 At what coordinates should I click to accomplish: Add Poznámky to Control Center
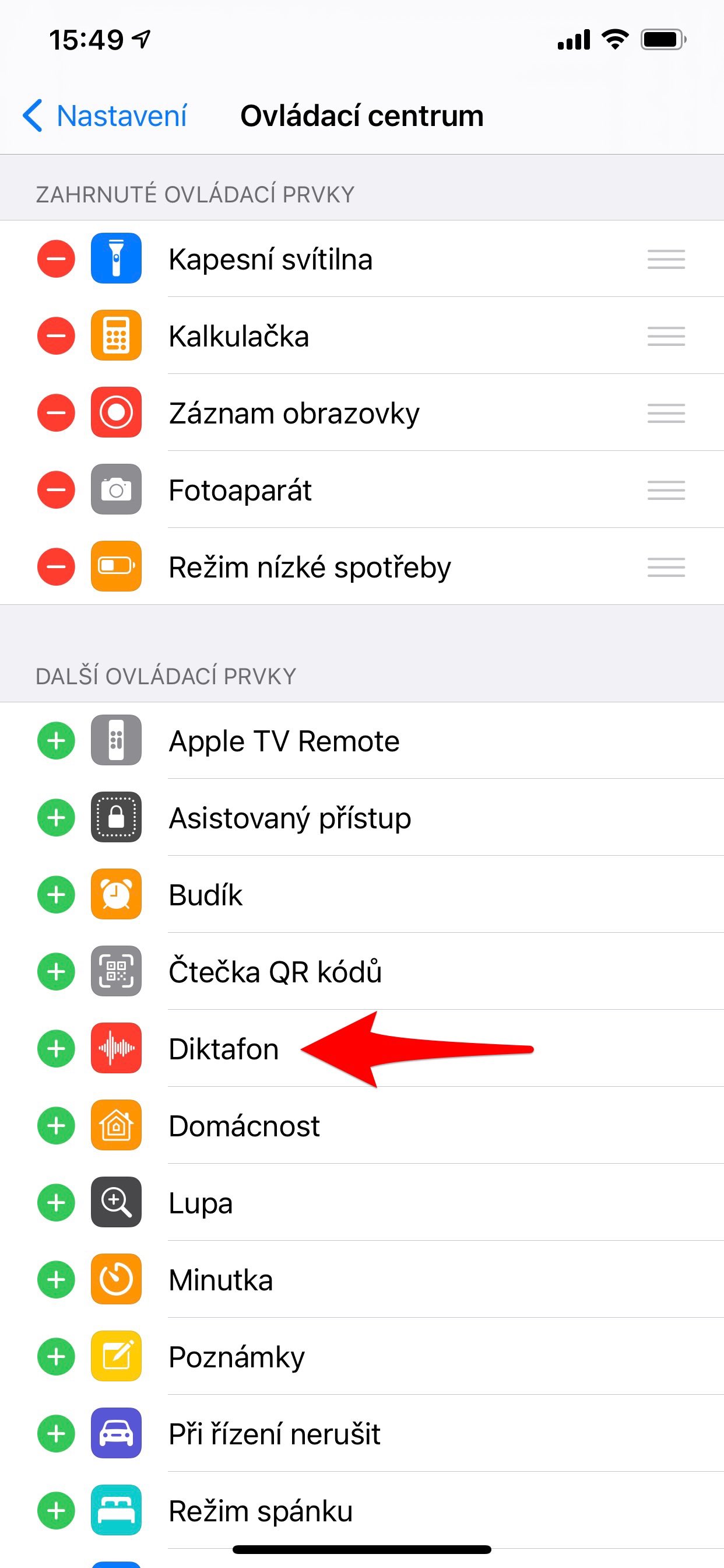tap(56, 1357)
